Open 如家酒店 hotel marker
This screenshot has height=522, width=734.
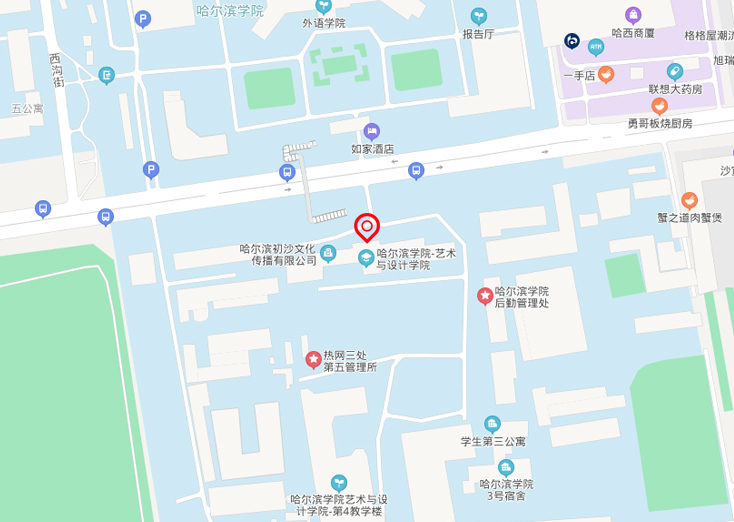click(372, 131)
